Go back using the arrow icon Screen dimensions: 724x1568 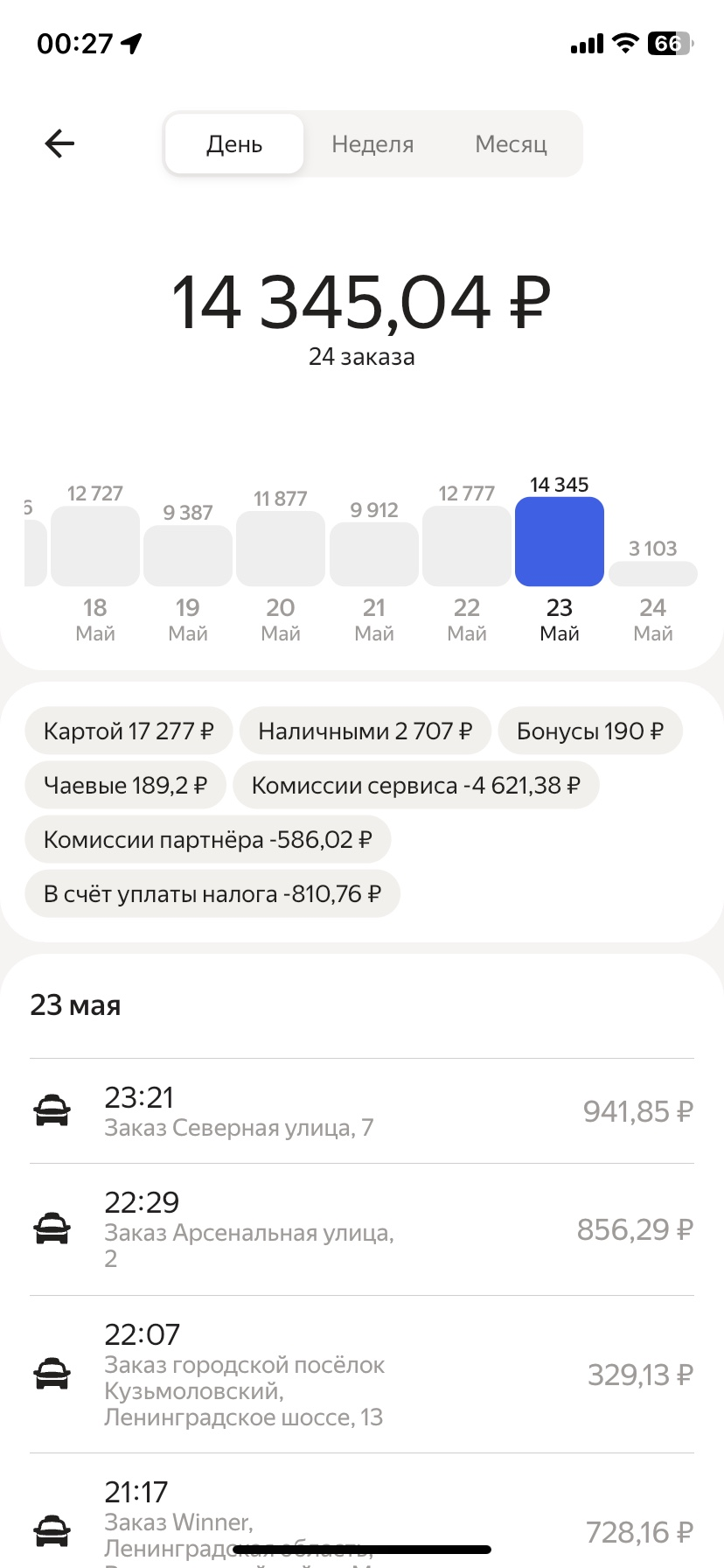[x=59, y=143]
